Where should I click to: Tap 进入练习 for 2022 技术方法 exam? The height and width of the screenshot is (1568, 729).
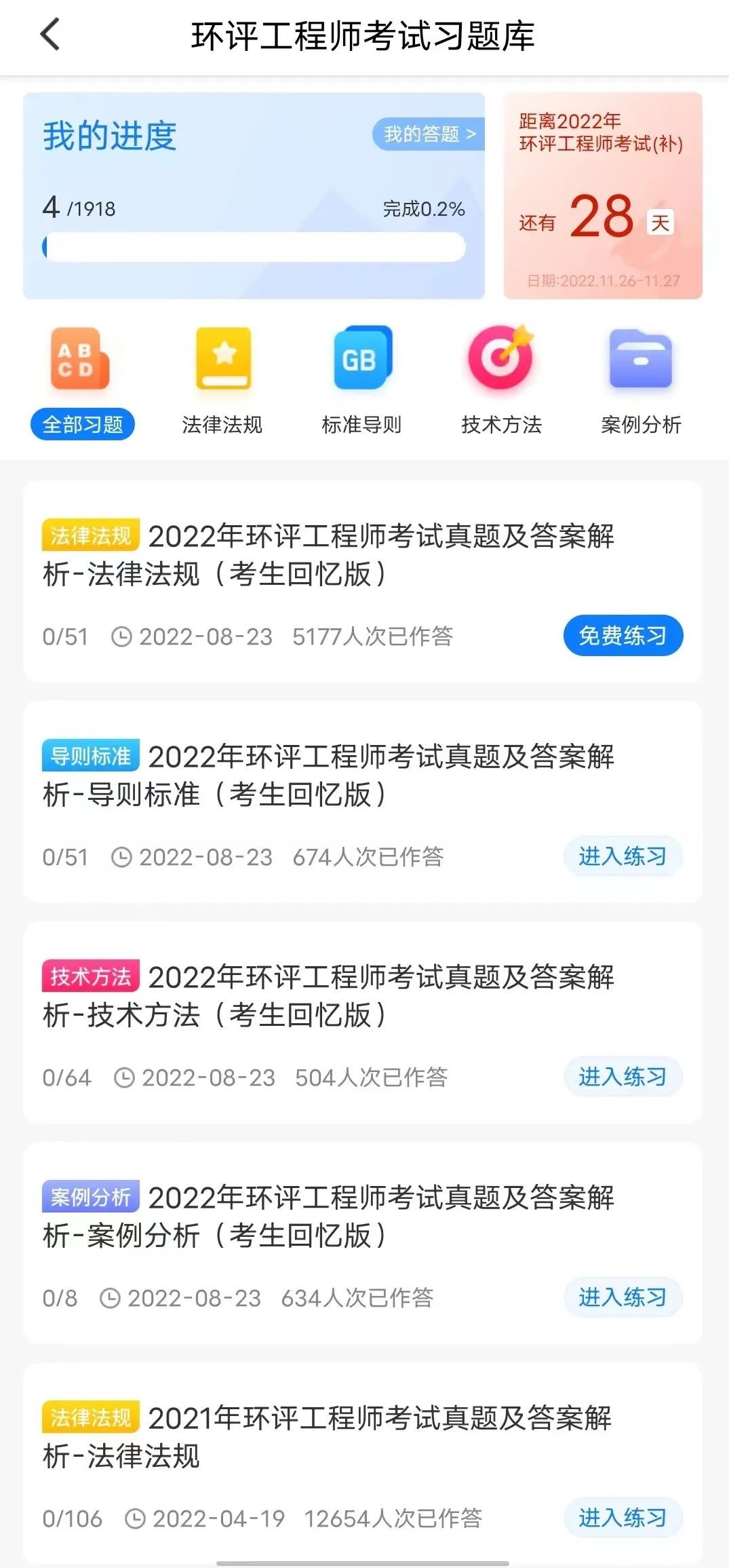tap(623, 1077)
